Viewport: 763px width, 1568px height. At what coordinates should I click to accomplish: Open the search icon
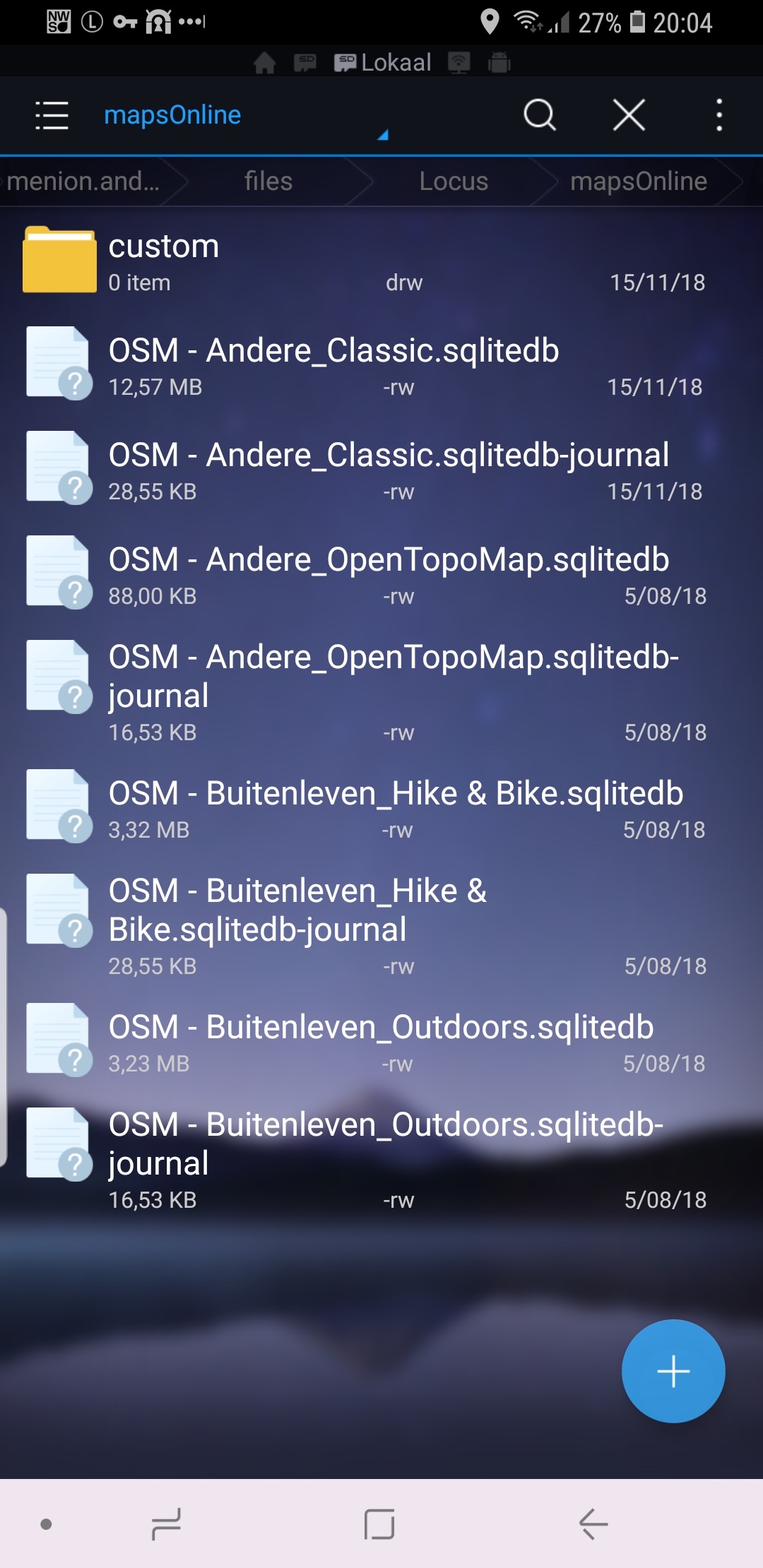(540, 115)
